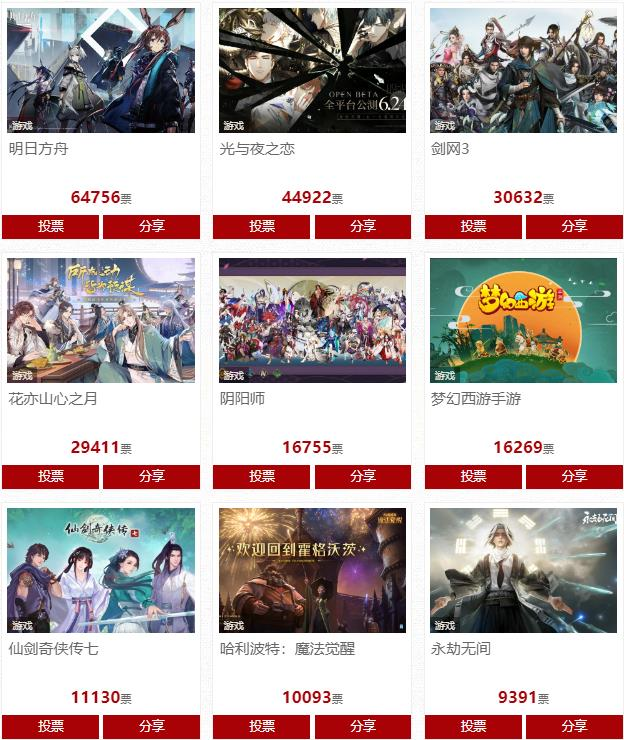Share 仙剑奇侠传七 entry
624x740 pixels.
coord(152,726)
